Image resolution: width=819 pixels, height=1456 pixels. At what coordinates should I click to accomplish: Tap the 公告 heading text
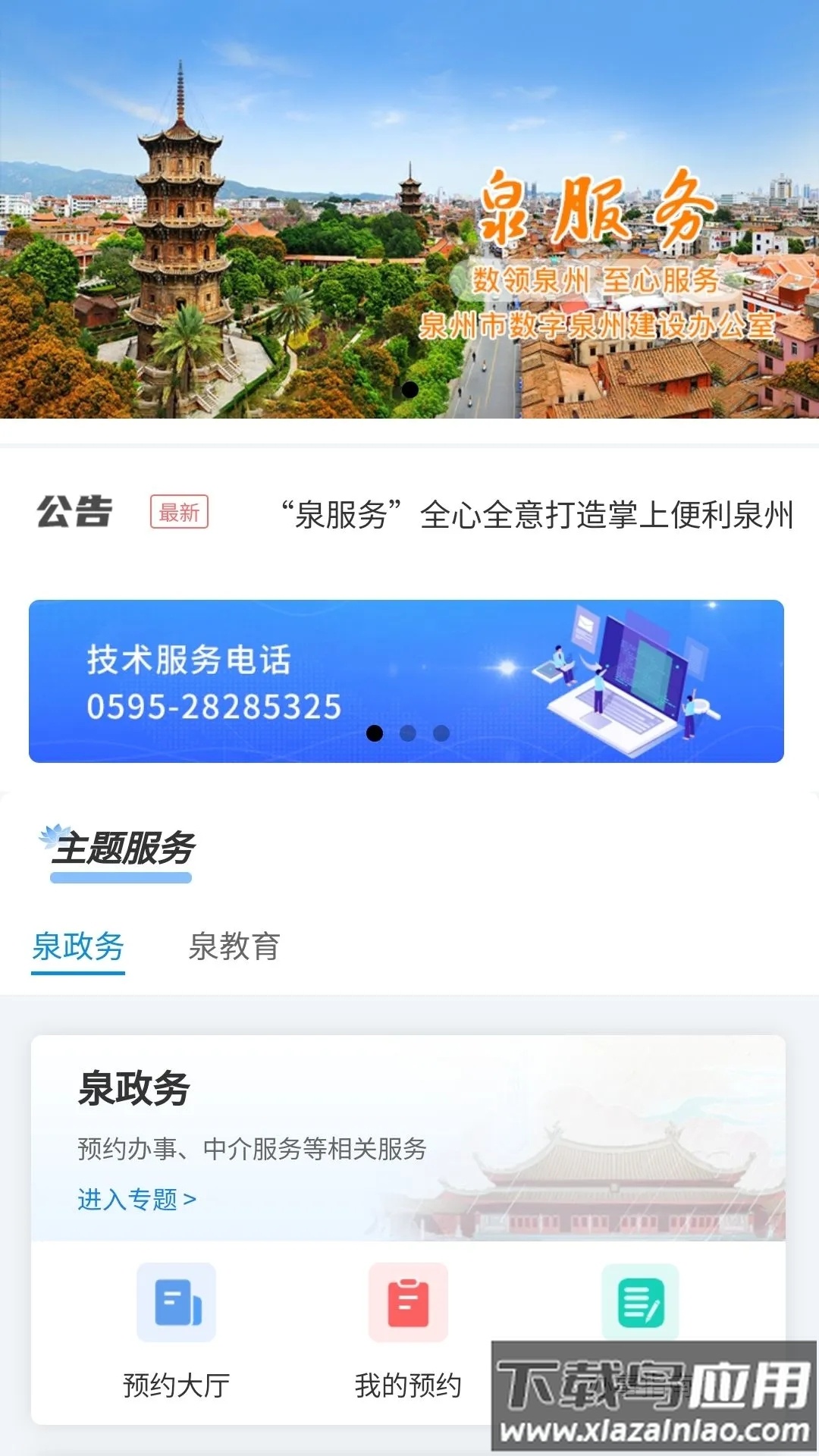(x=76, y=513)
